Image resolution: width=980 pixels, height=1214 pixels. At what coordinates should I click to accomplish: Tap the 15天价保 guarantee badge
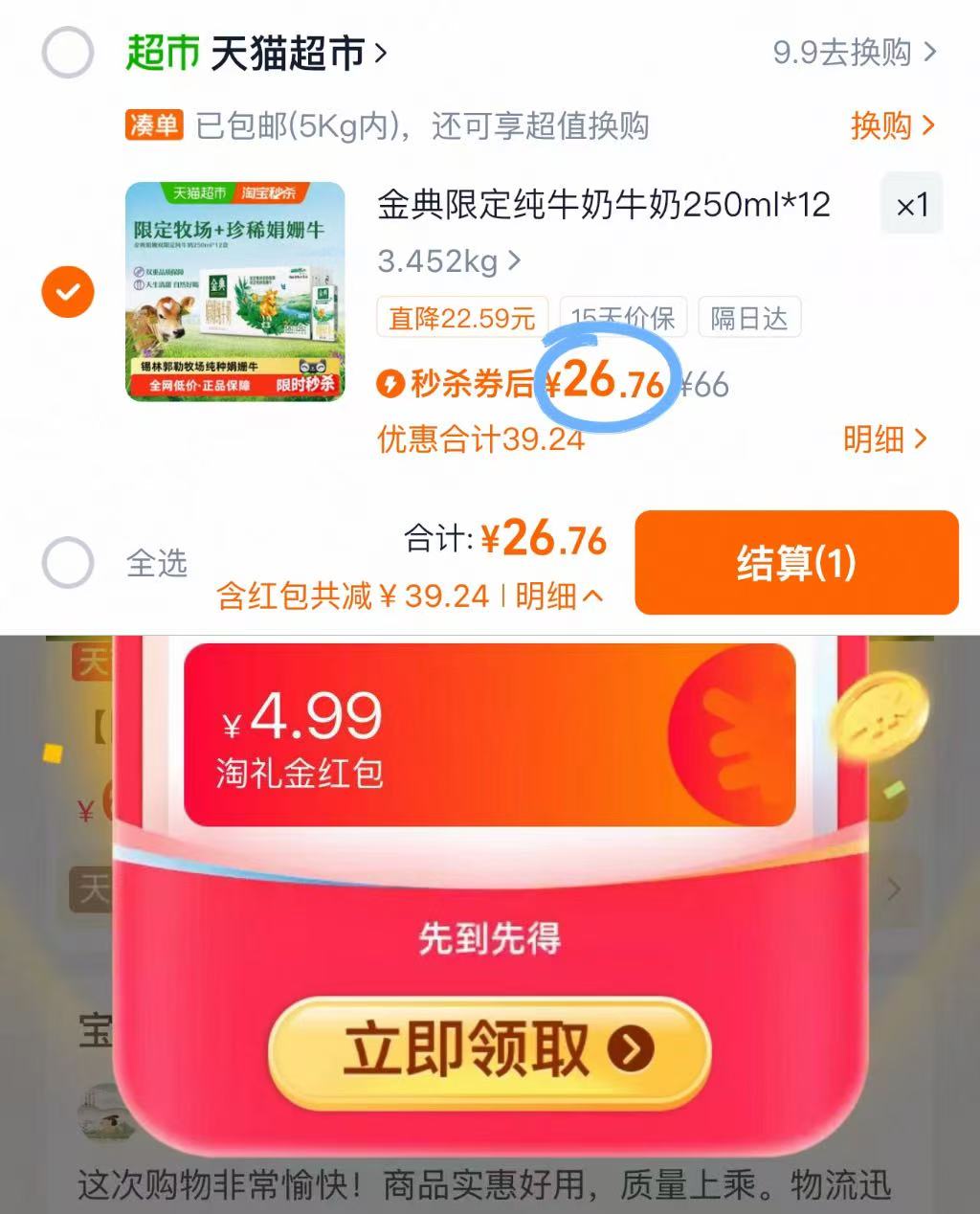click(623, 318)
